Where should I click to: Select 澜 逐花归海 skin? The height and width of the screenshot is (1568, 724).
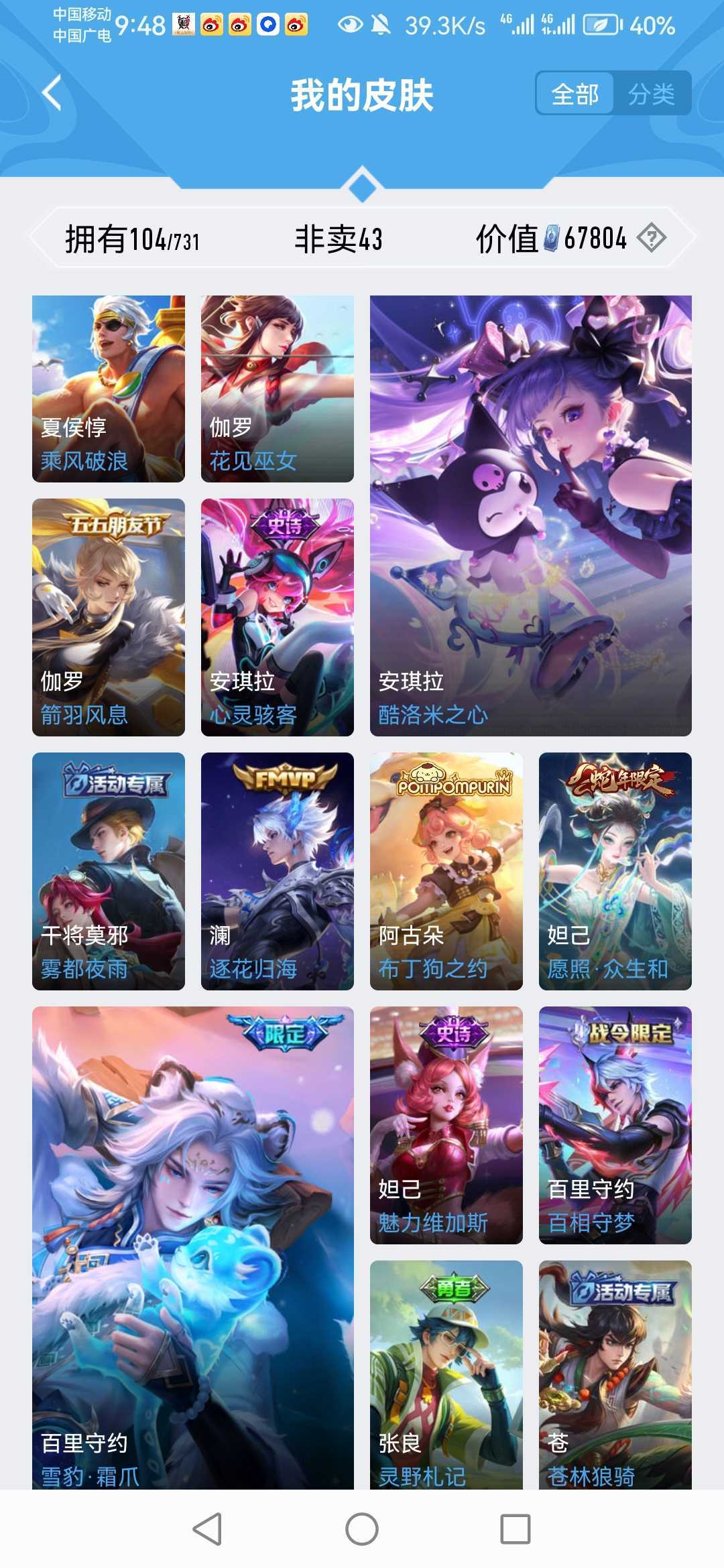coord(278,871)
